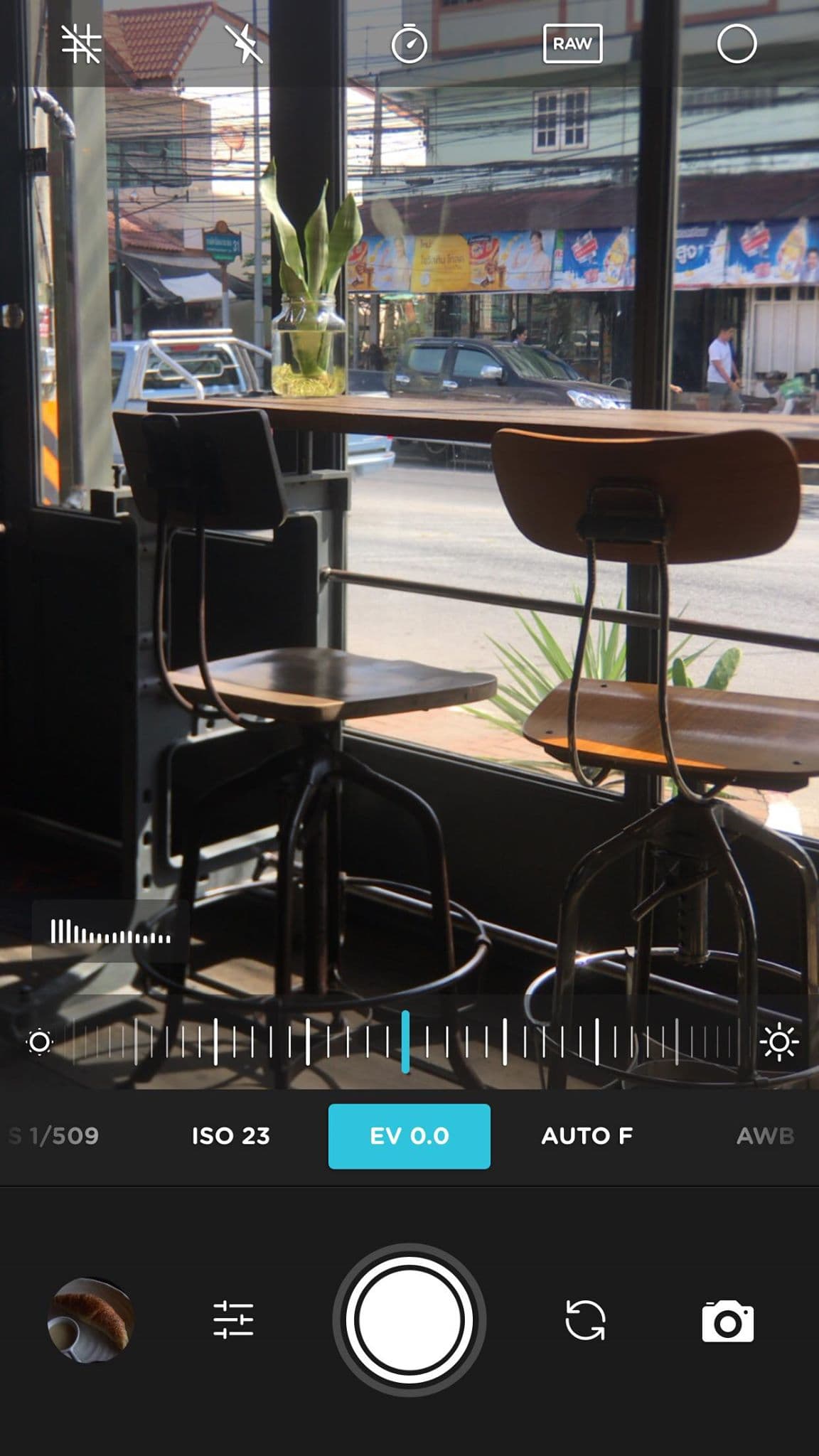This screenshot has height=1456, width=819.
Task: Open the last photo thumbnail
Action: [x=90, y=1320]
